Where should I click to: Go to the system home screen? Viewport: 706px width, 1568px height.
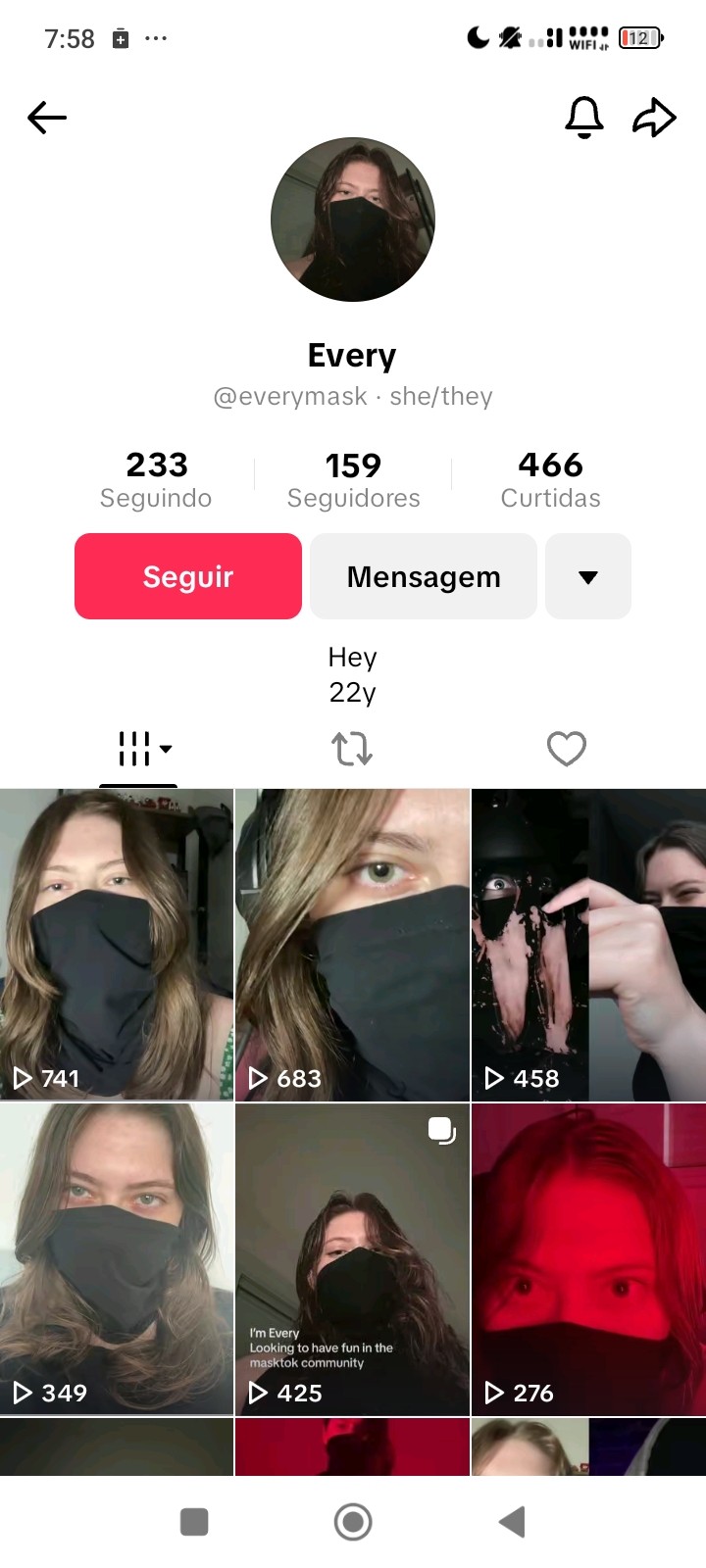[x=353, y=1522]
